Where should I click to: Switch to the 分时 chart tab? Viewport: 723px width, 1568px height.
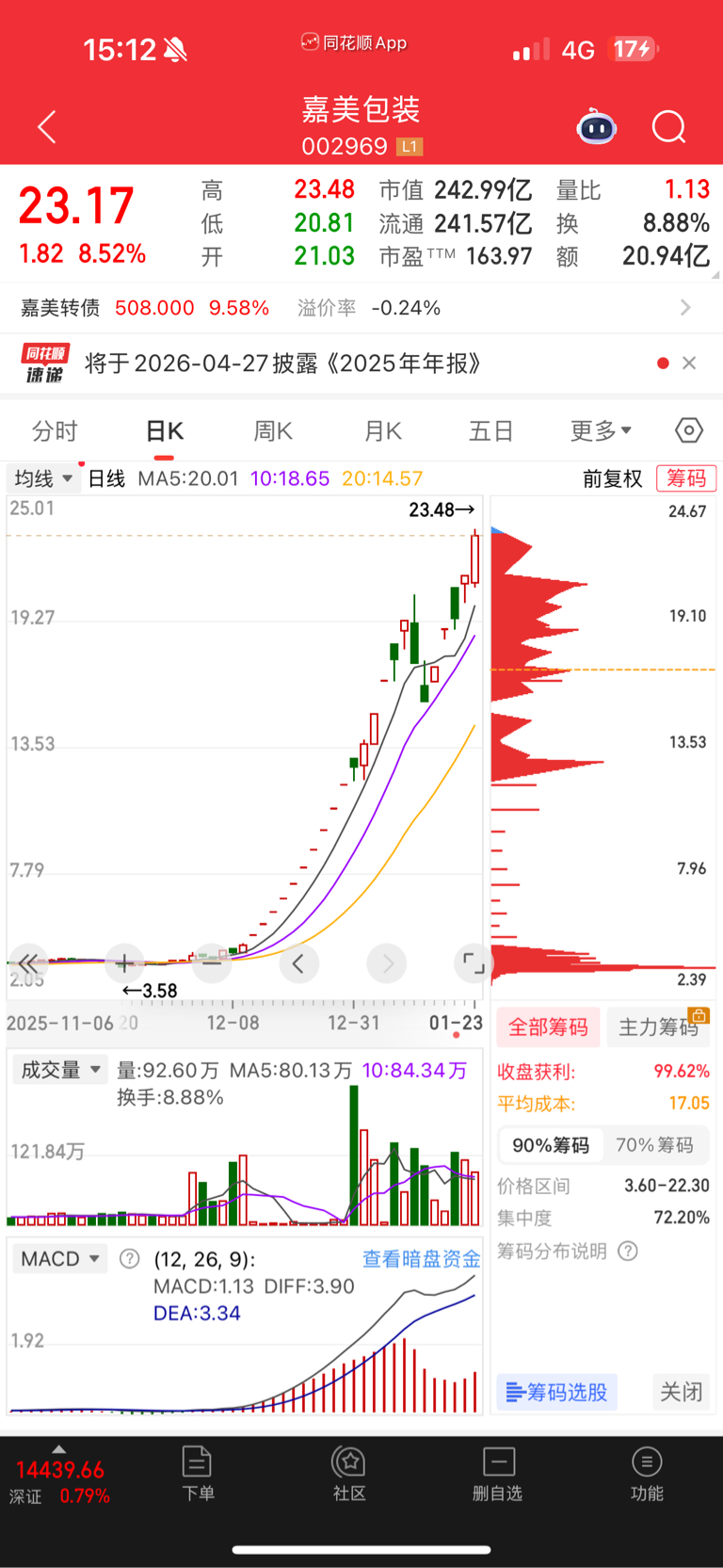click(55, 431)
